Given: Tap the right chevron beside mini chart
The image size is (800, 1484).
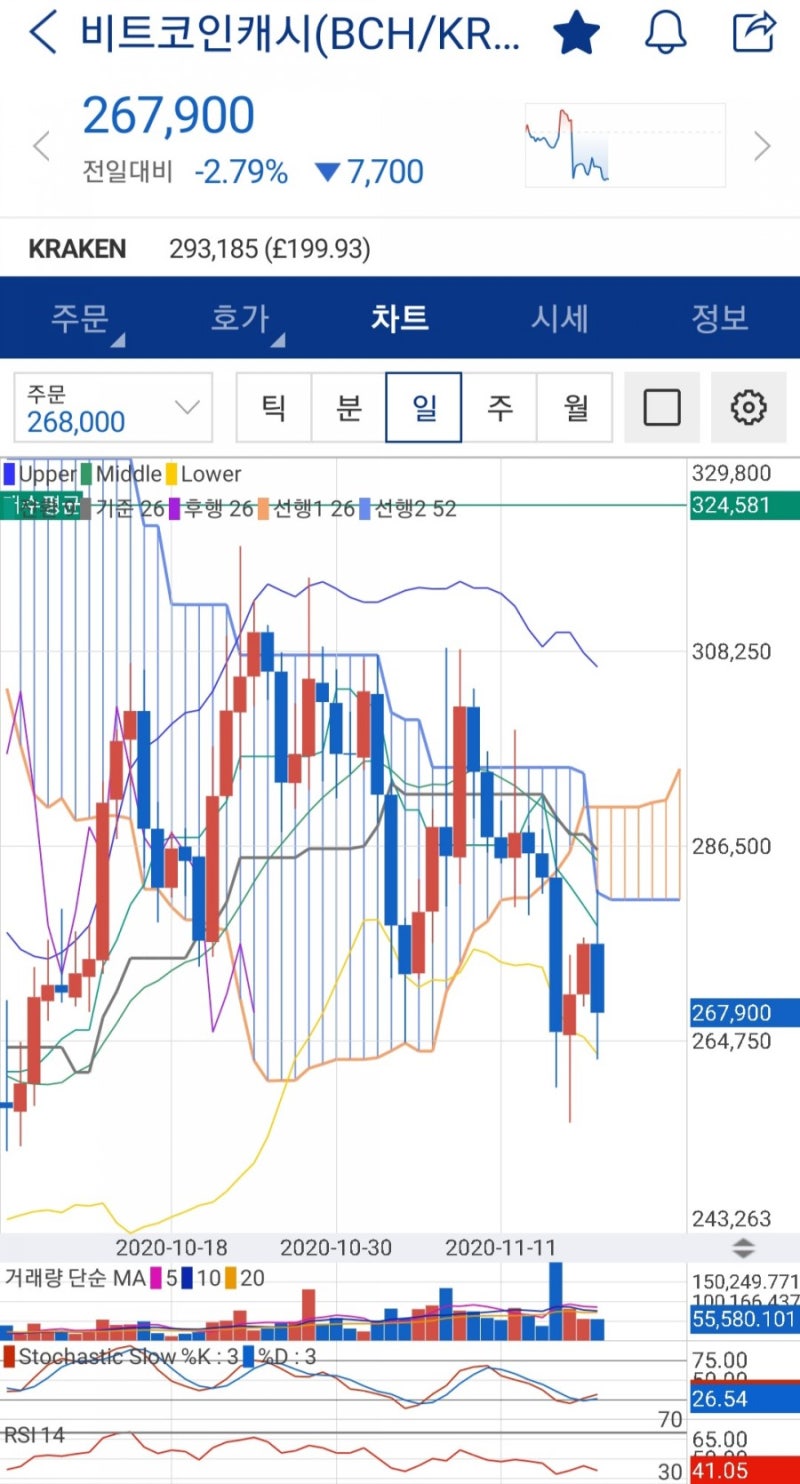Looking at the screenshot, I should [x=761, y=146].
